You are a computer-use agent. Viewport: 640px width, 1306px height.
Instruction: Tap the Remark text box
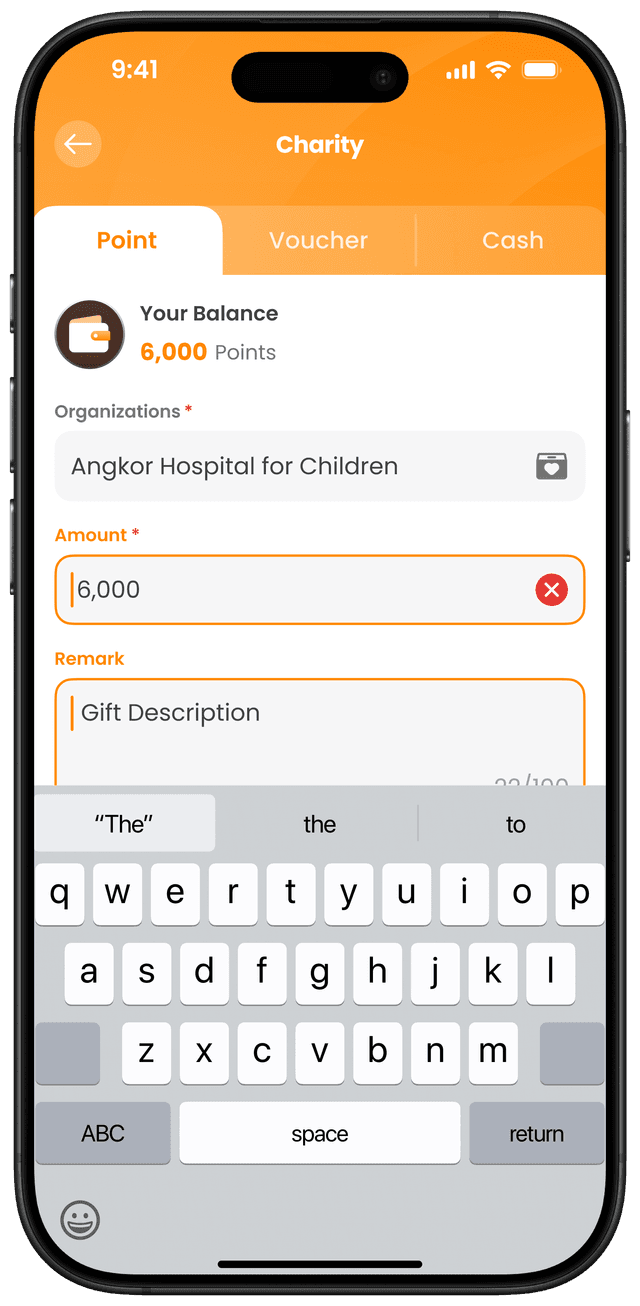pyautogui.click(x=319, y=735)
